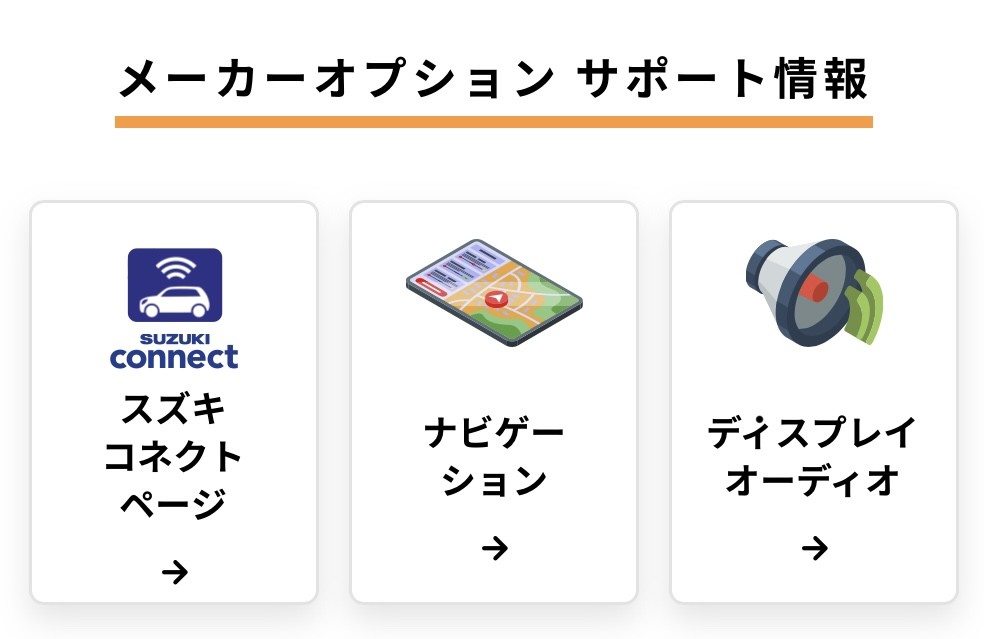
Task: Open the ナビゲーション support card
Action: pos(494,402)
